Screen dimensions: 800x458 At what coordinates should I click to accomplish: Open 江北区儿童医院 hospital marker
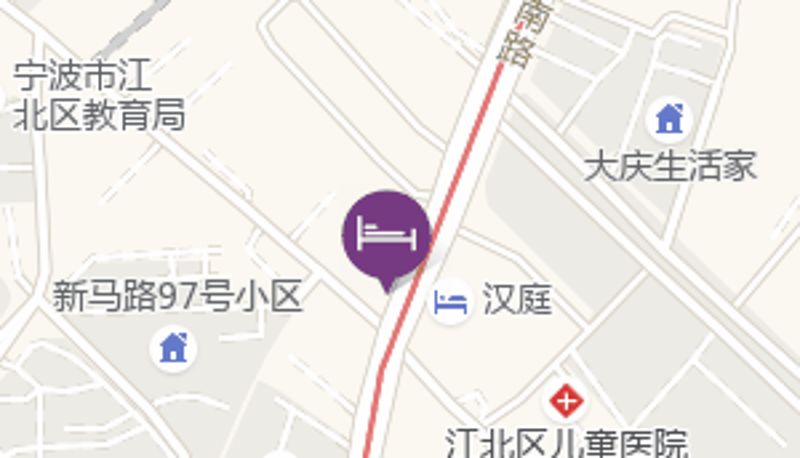tap(566, 402)
